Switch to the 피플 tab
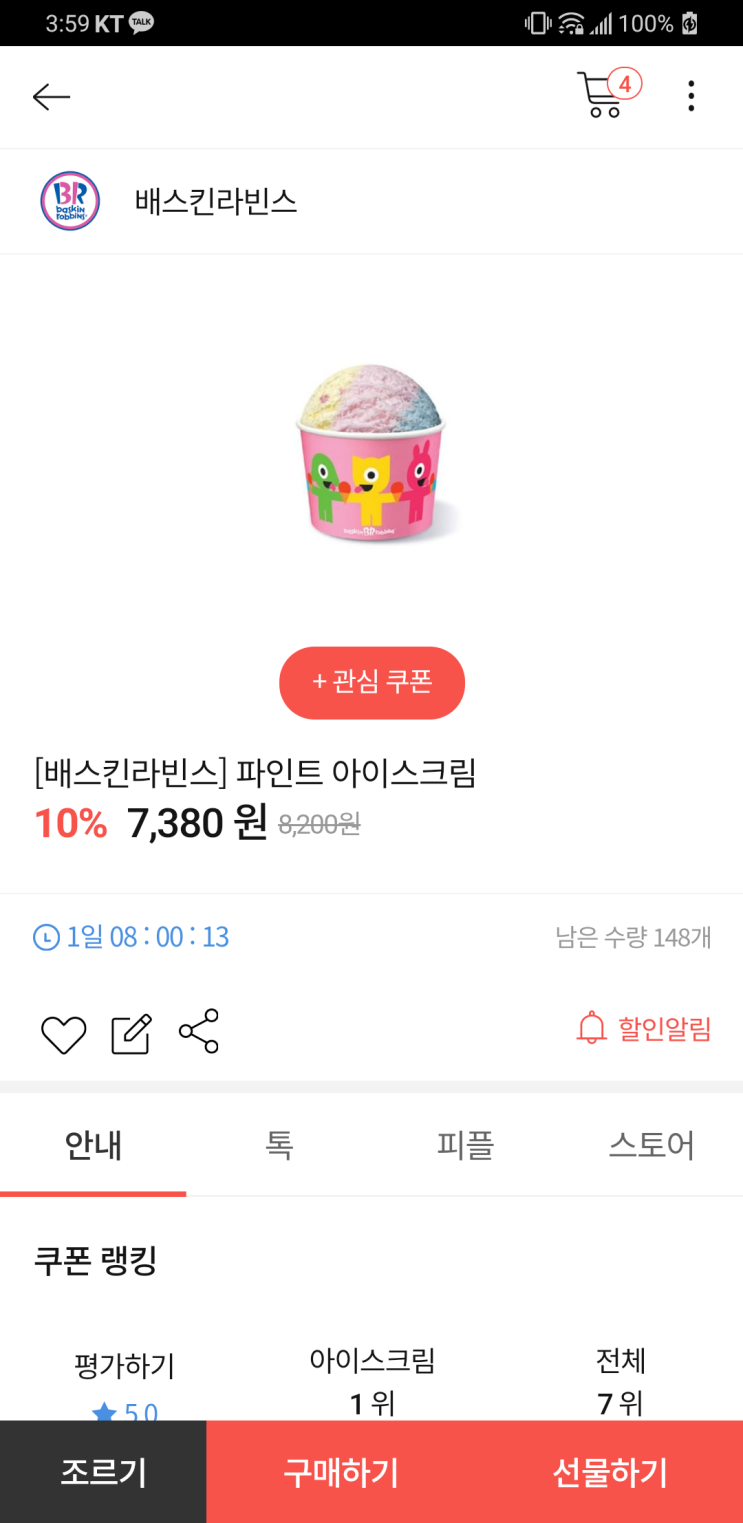743x1523 pixels. [465, 1145]
